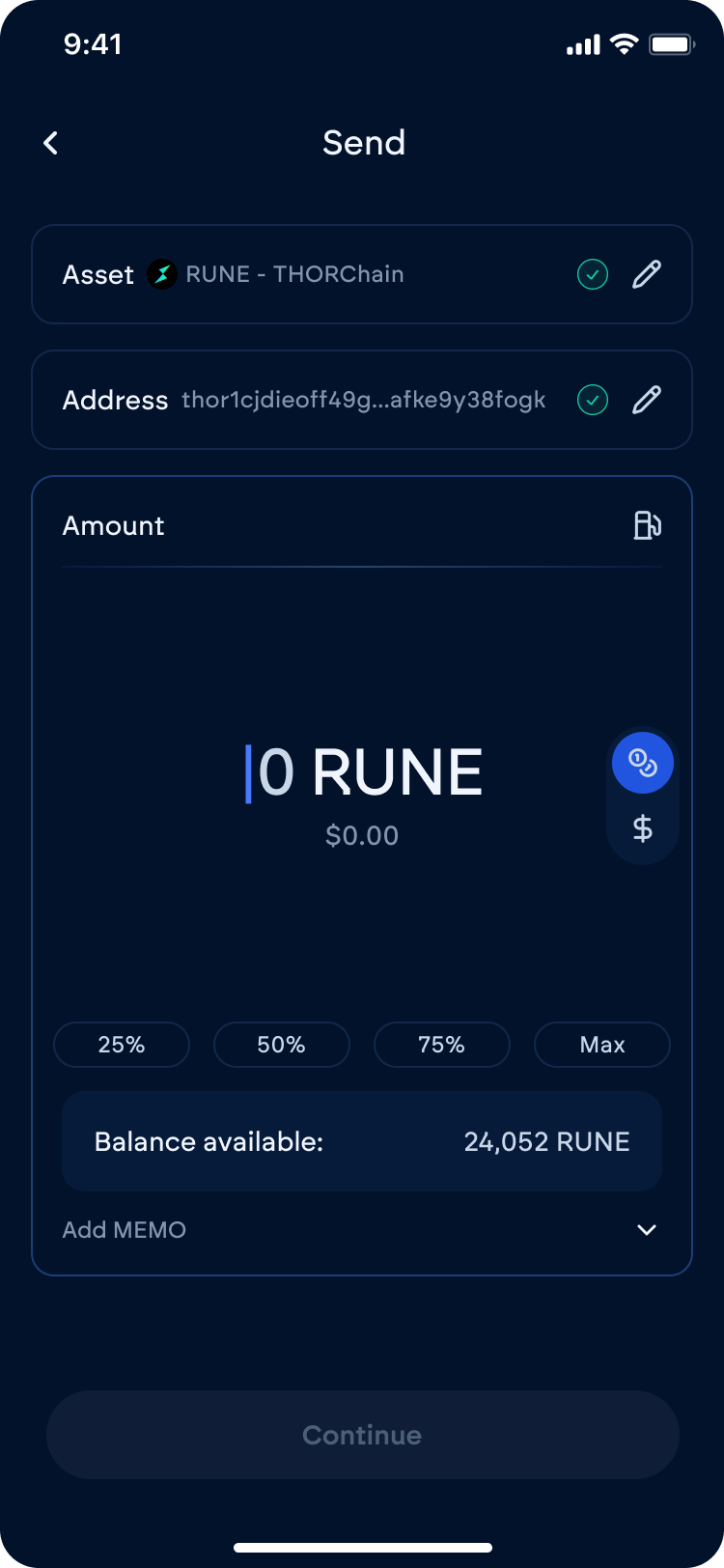
Task: Edit the recipient address
Action: tap(646, 400)
